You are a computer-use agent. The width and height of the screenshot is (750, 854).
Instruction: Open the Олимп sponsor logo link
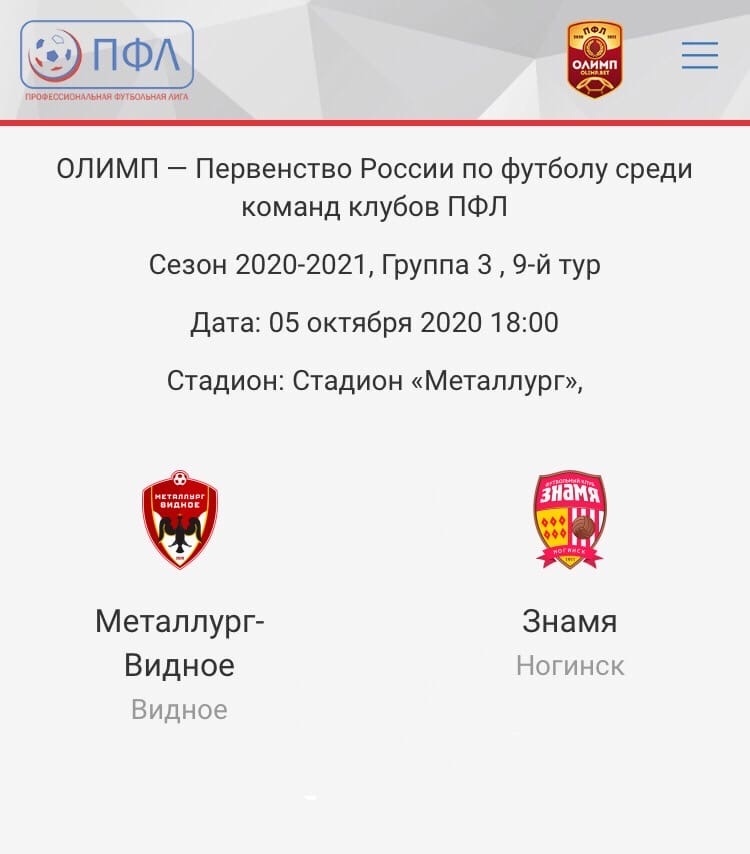click(x=595, y=59)
